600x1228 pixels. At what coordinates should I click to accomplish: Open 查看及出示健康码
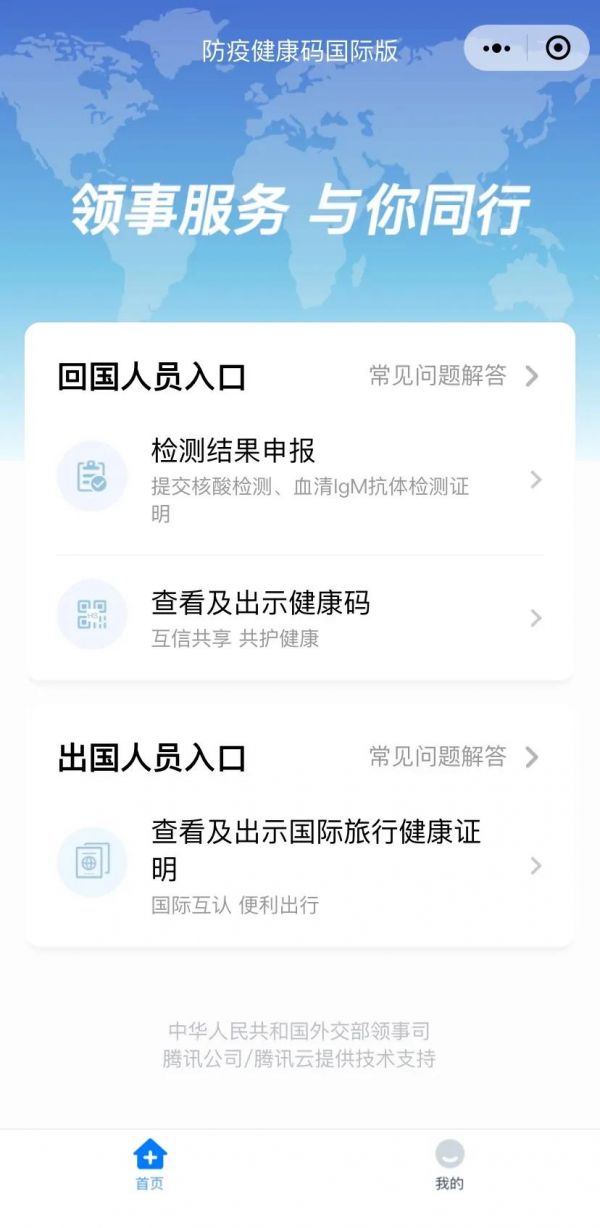click(x=300, y=618)
